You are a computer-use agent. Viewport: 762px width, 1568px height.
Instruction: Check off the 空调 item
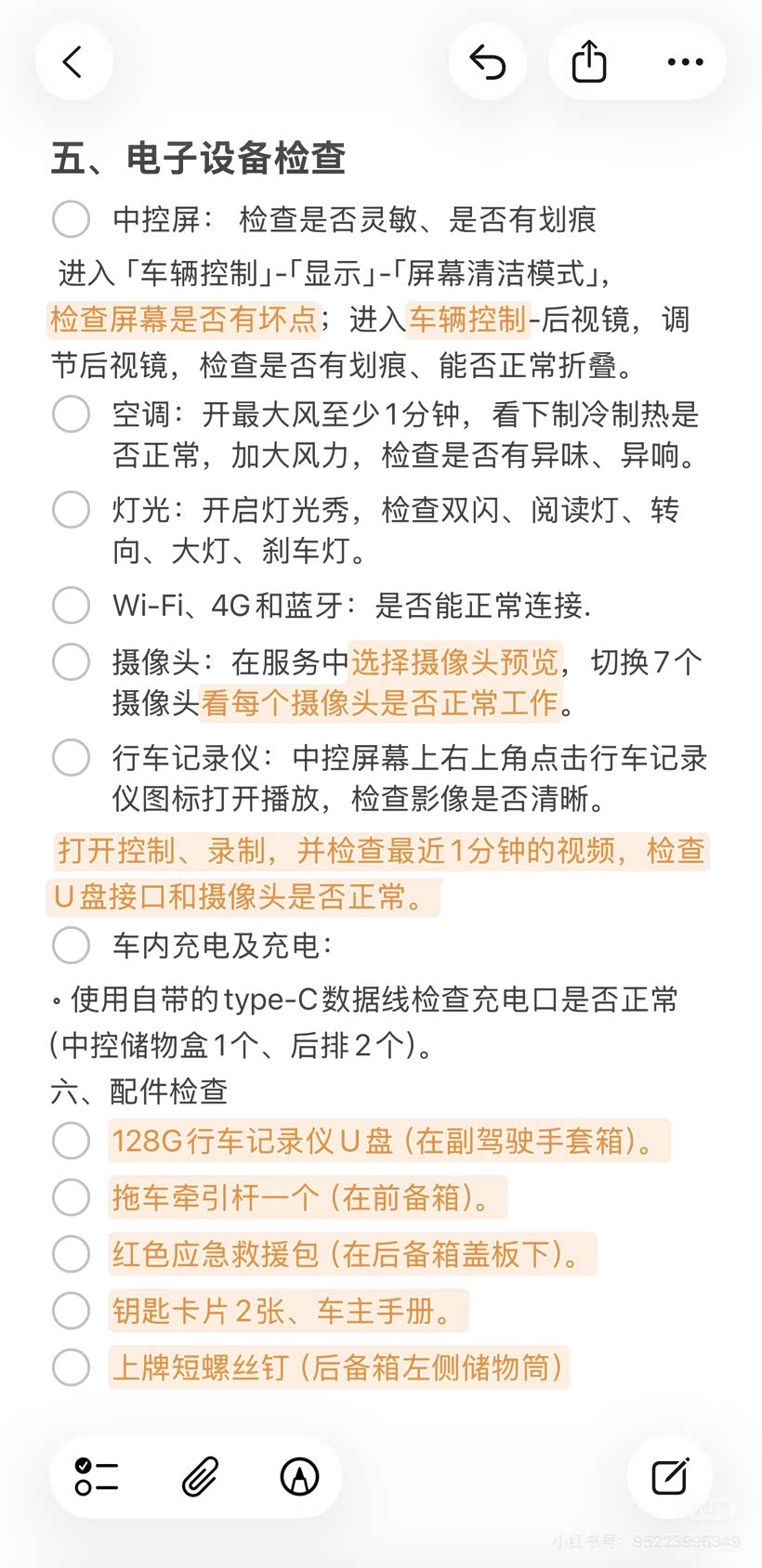click(72, 414)
